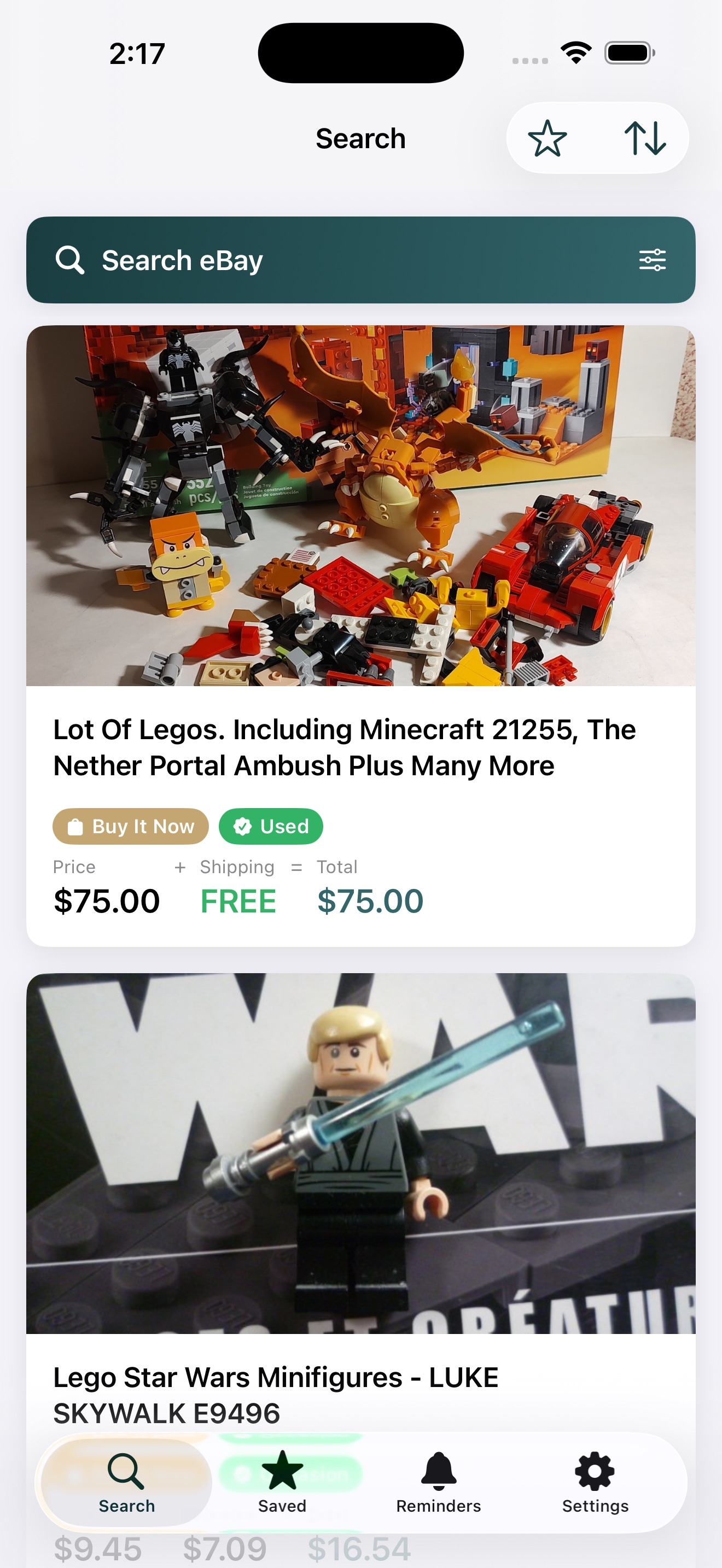The height and width of the screenshot is (1568, 722).
Task: Switch to the Reminders tab
Action: pos(438,1482)
